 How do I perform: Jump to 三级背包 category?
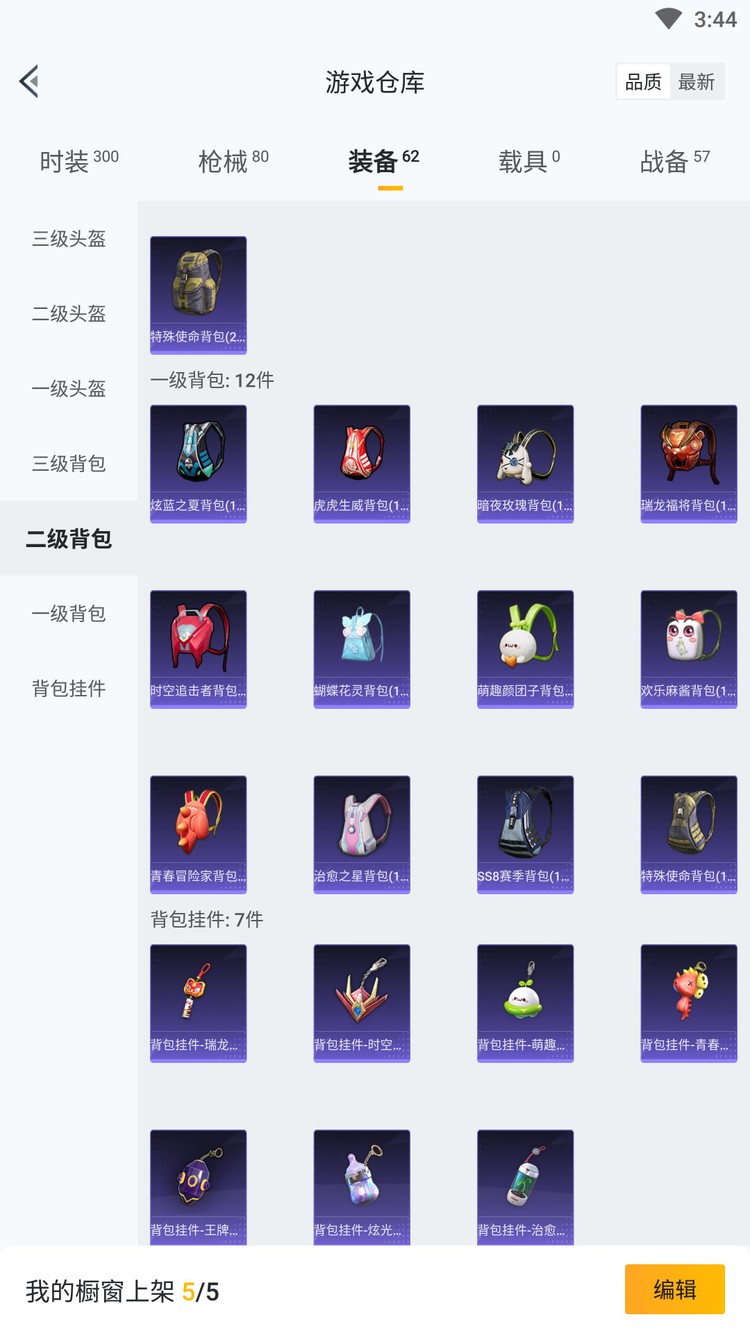69,464
